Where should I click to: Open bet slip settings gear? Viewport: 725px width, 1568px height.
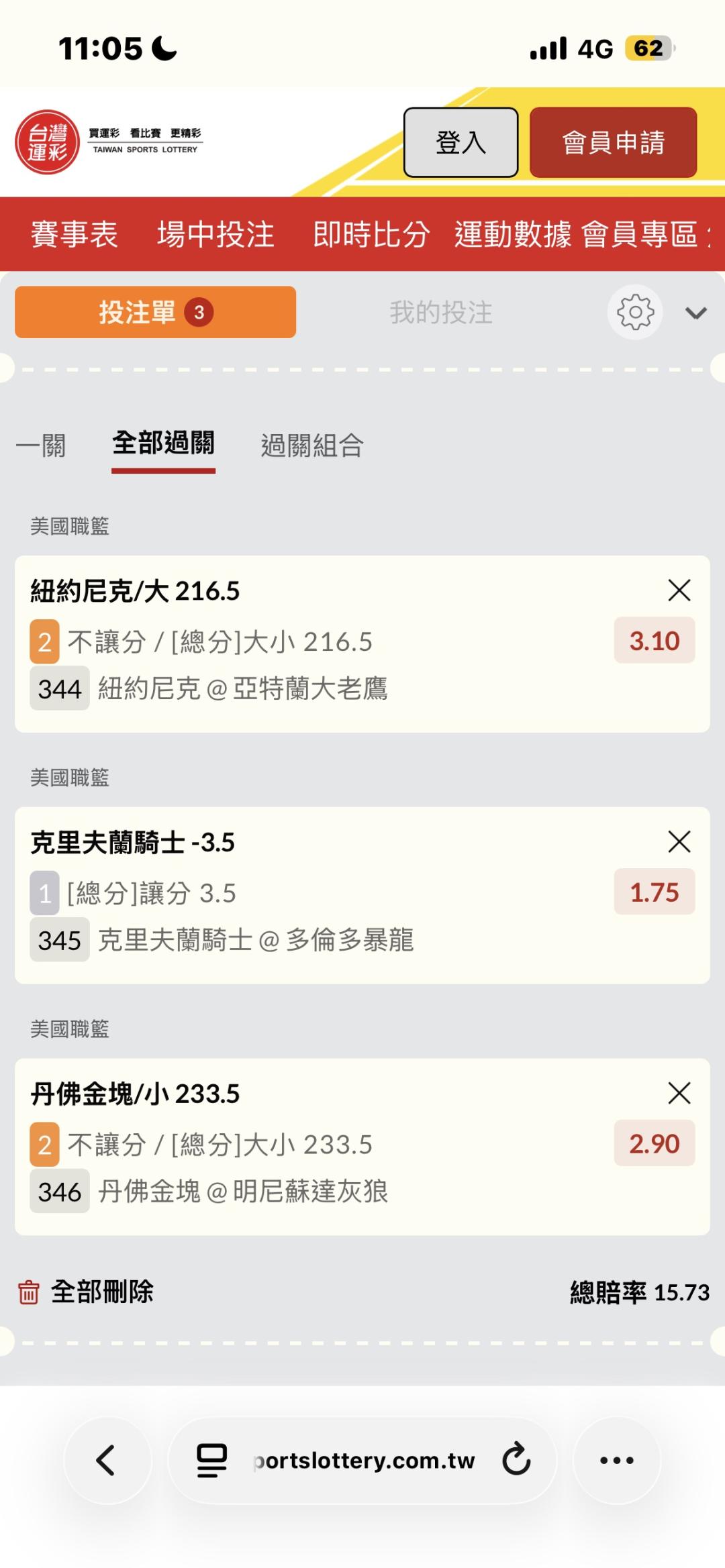[635, 312]
